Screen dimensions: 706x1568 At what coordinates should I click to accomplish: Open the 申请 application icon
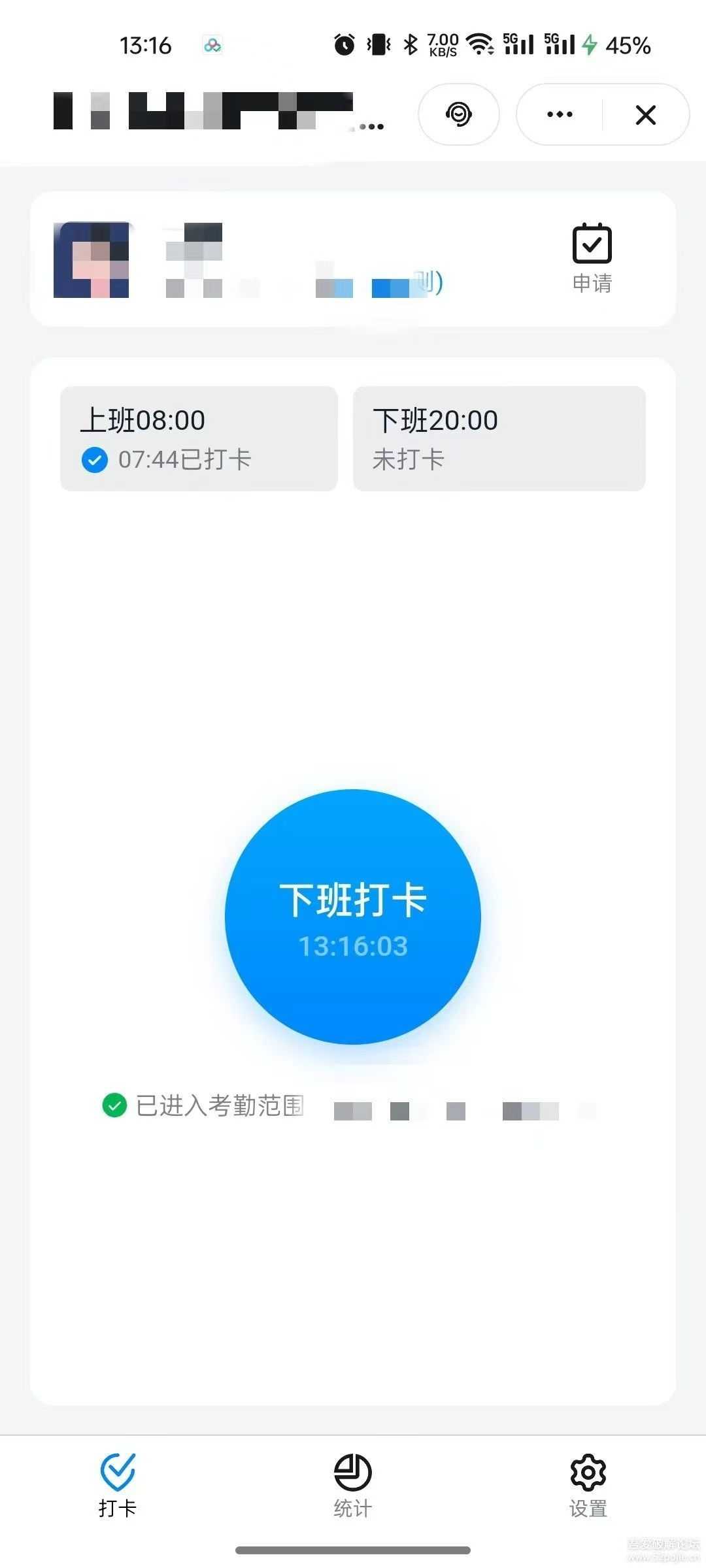tap(592, 258)
